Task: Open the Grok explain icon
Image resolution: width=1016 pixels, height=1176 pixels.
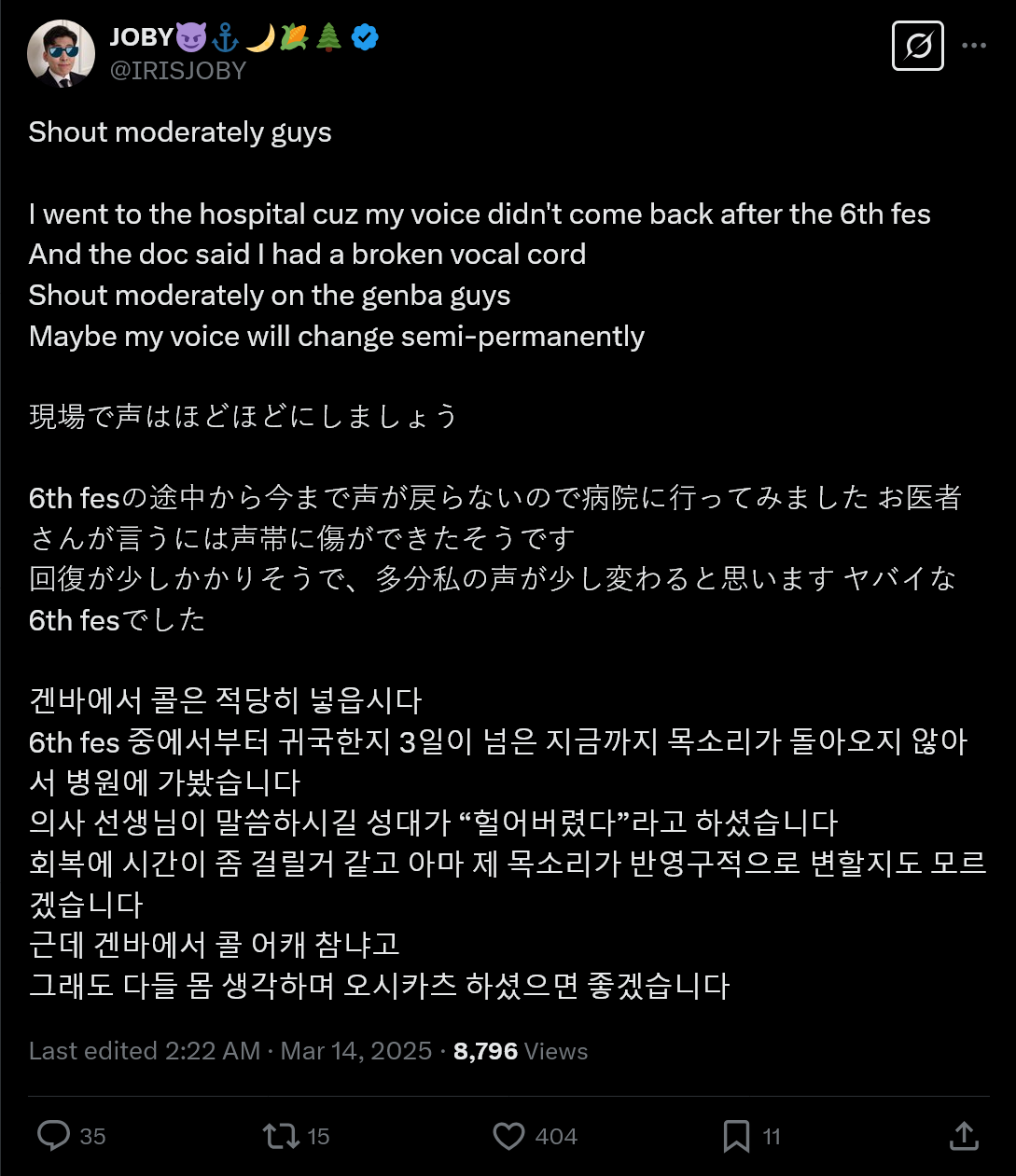Action: (917, 46)
